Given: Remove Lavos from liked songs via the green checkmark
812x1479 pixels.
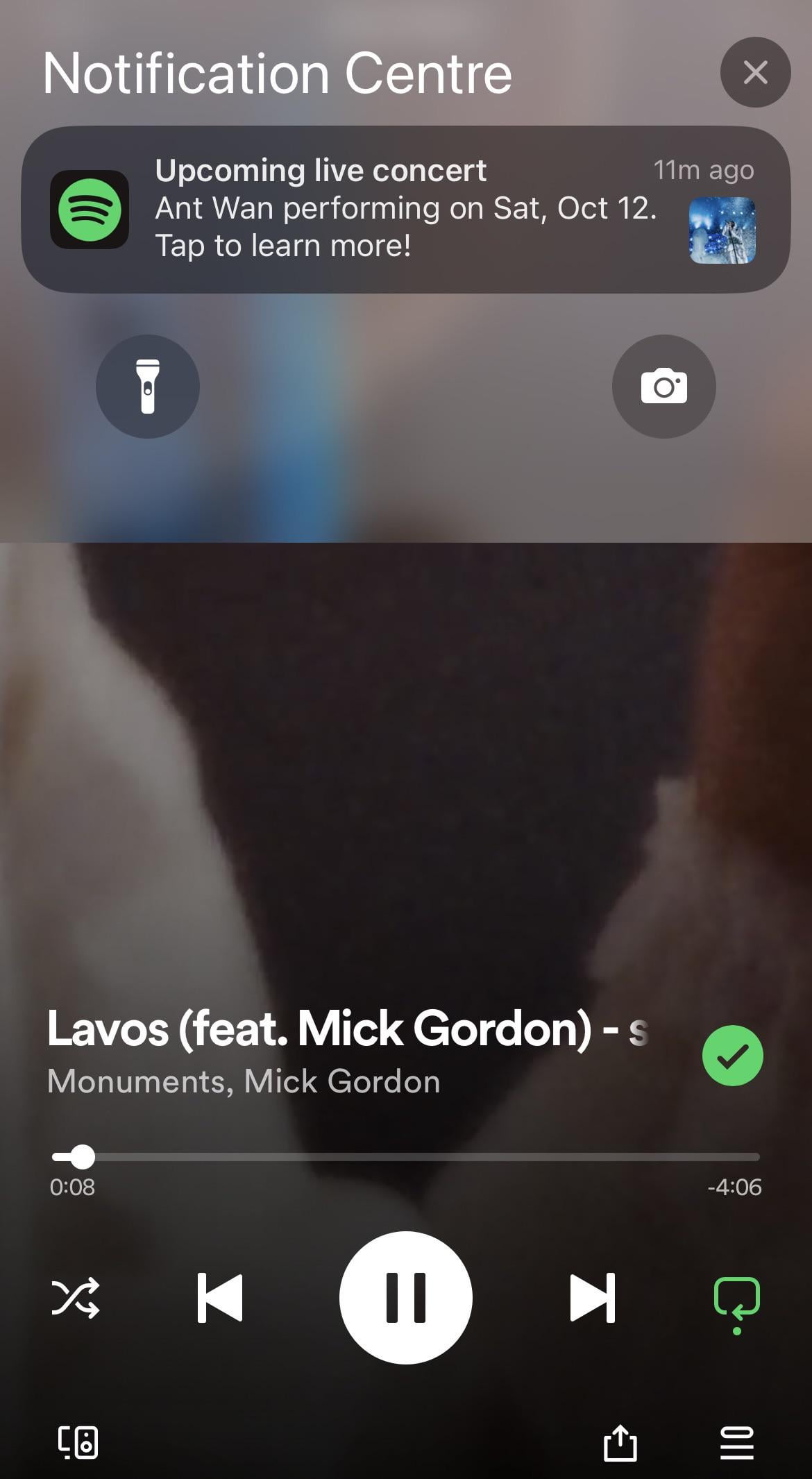Looking at the screenshot, I should (733, 1055).
